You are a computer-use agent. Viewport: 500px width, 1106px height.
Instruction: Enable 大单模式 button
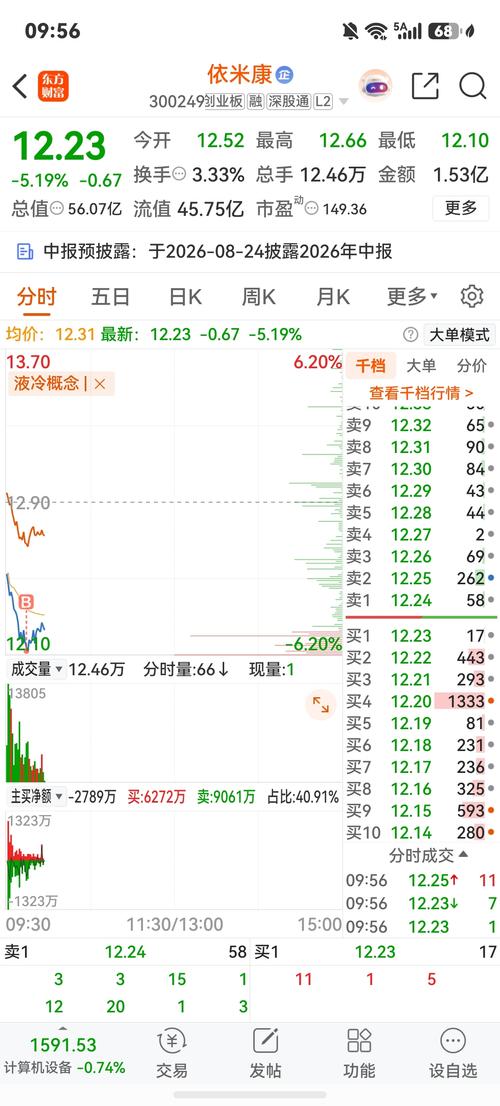pyautogui.click(x=459, y=334)
